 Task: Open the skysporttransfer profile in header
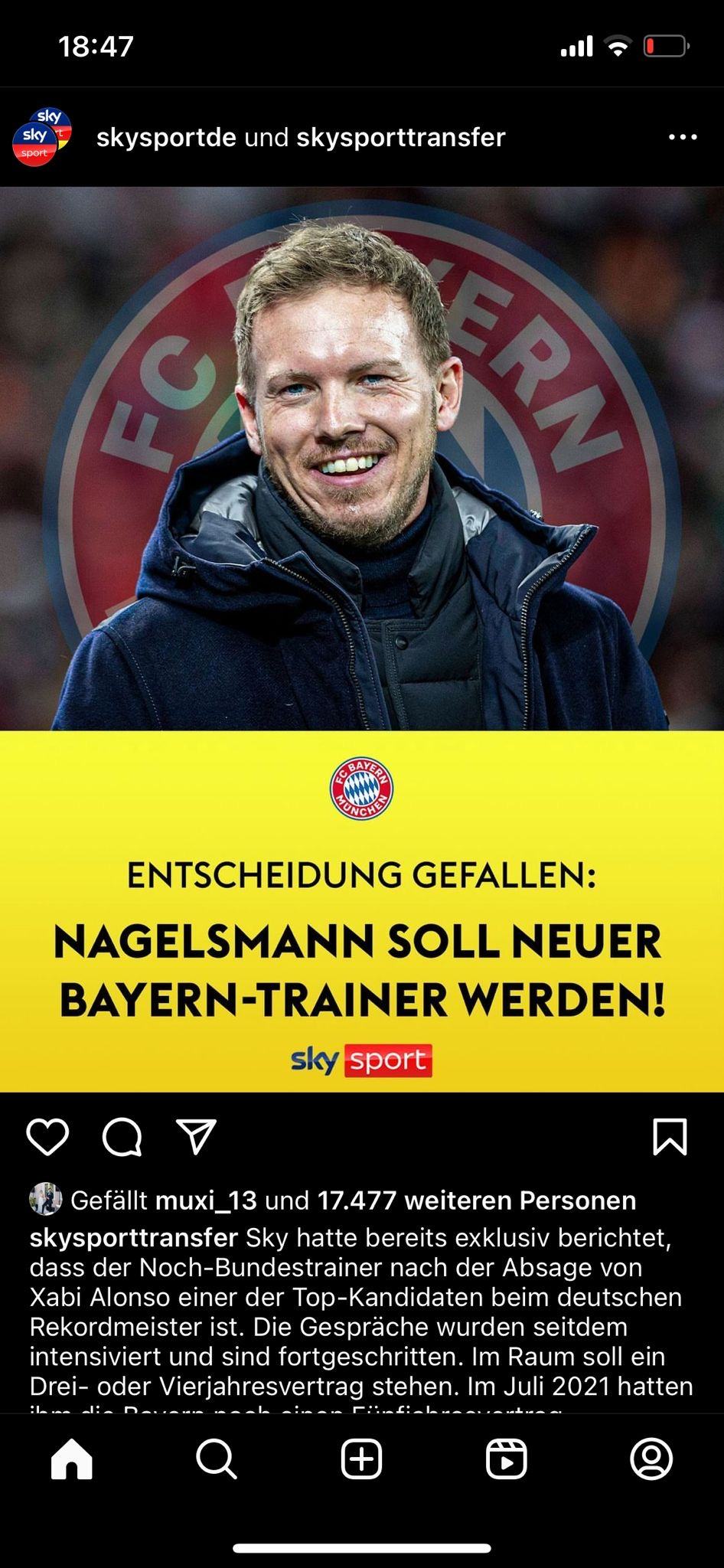tap(400, 138)
